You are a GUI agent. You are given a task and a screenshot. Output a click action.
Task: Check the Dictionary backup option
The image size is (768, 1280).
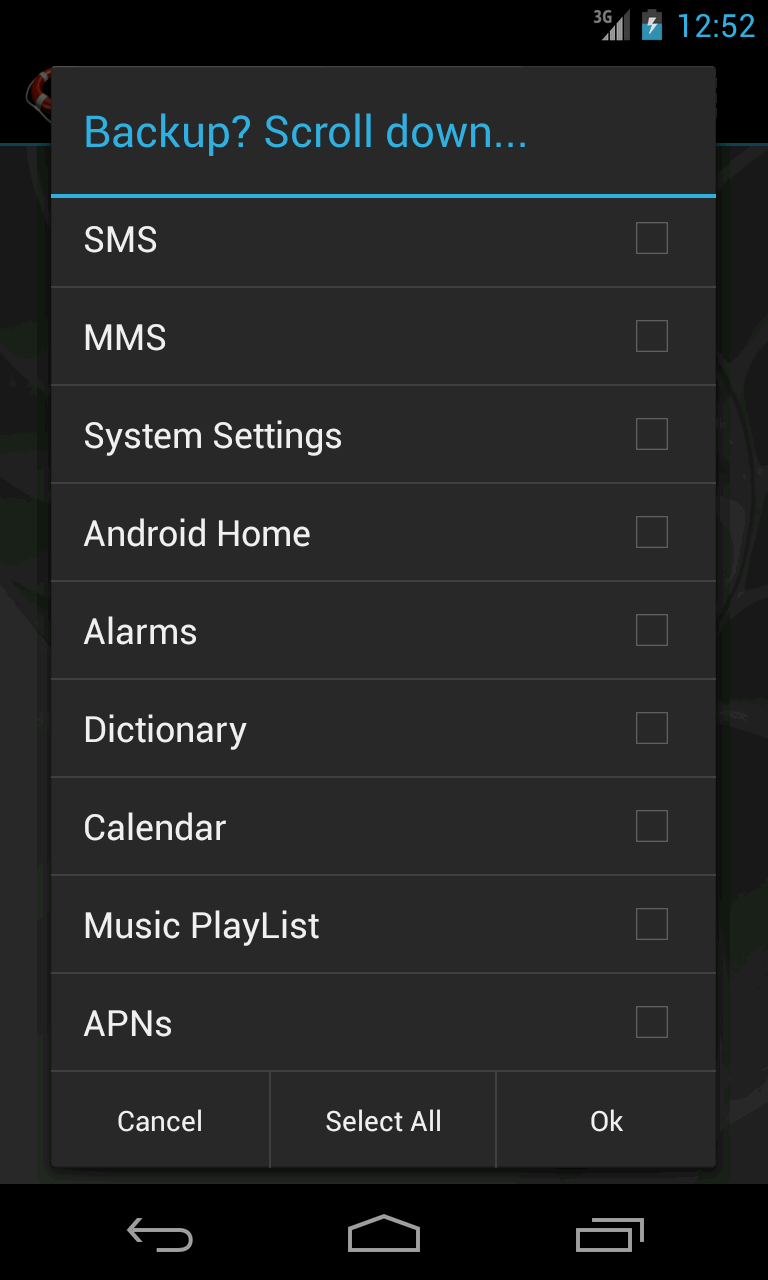click(x=651, y=728)
